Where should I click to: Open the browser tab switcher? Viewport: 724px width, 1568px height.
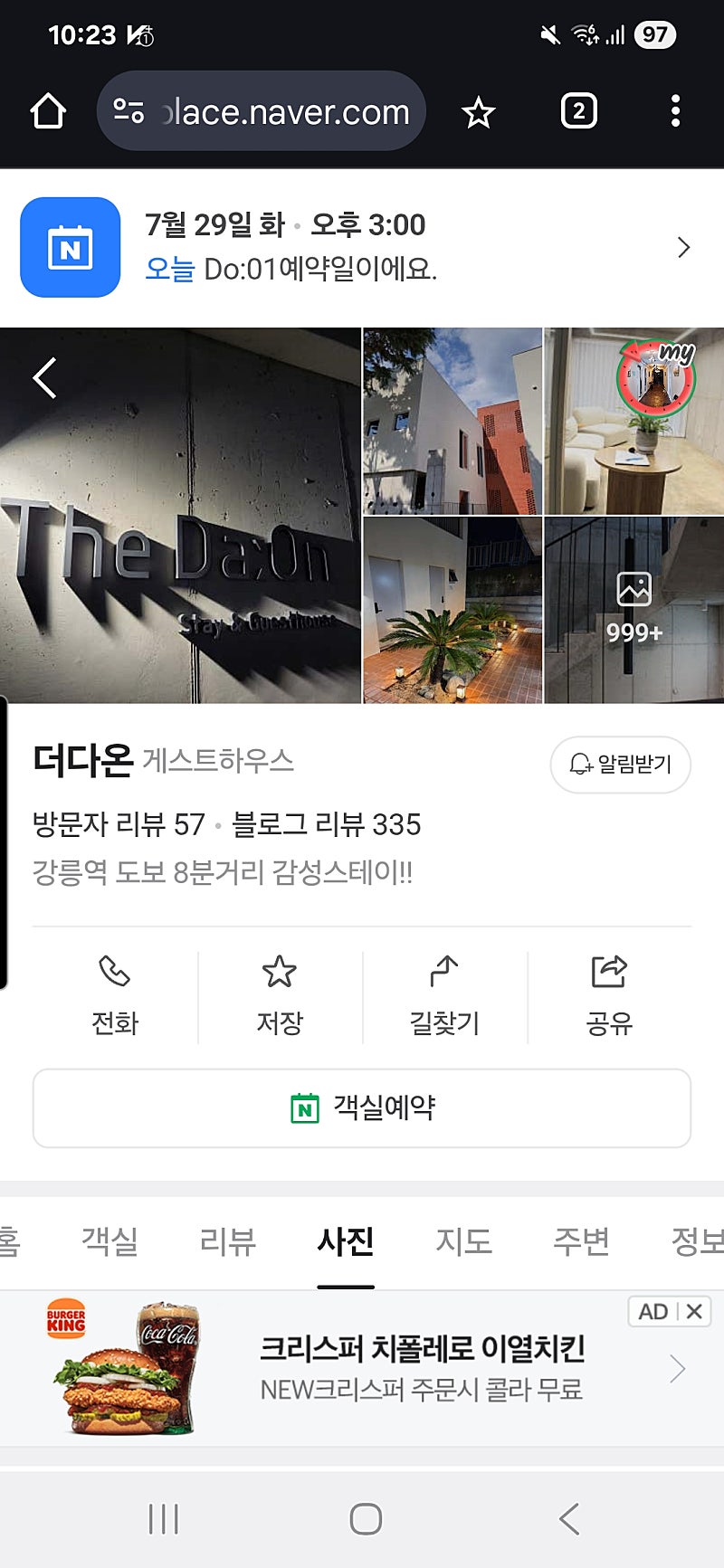[x=578, y=112]
